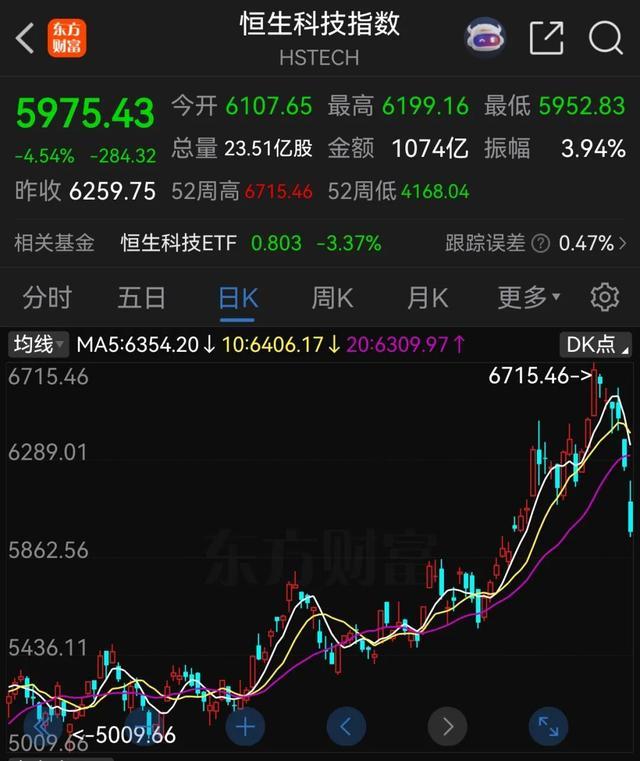Open stock search magnifier

point(606,38)
